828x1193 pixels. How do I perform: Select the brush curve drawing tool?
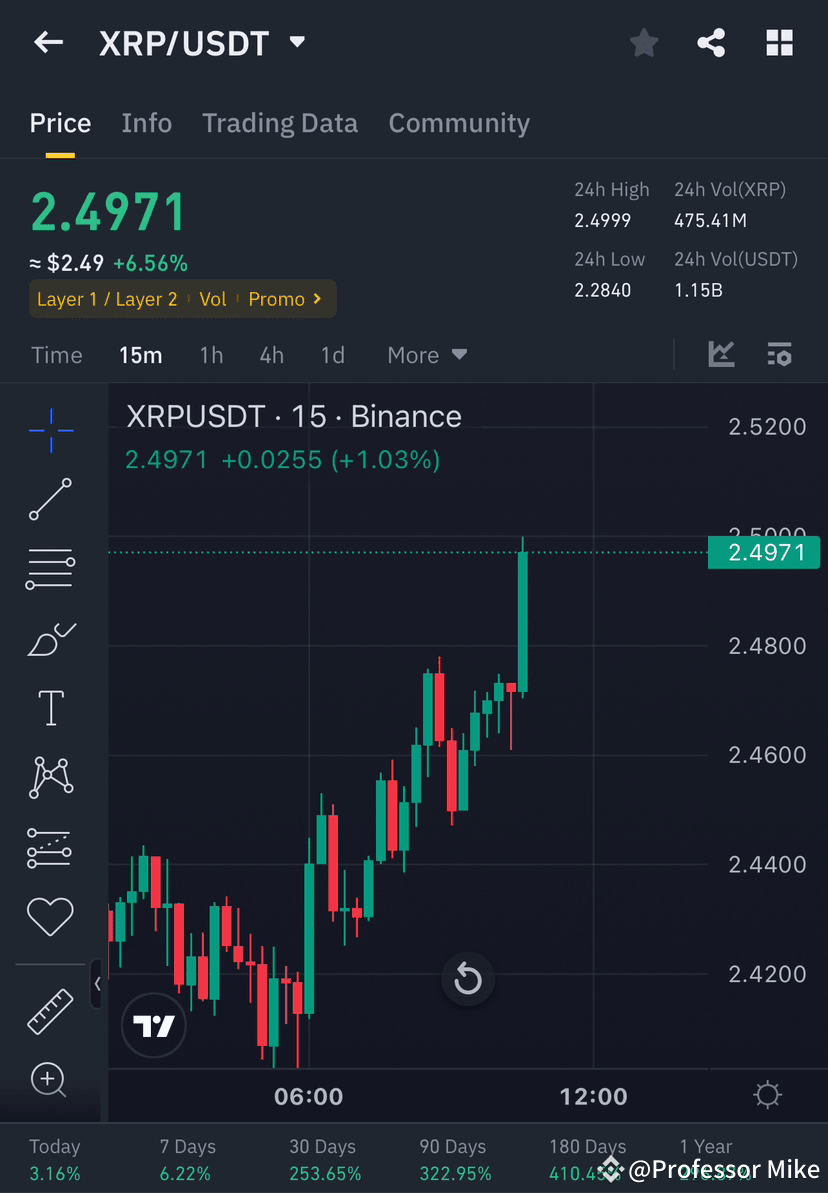50,639
